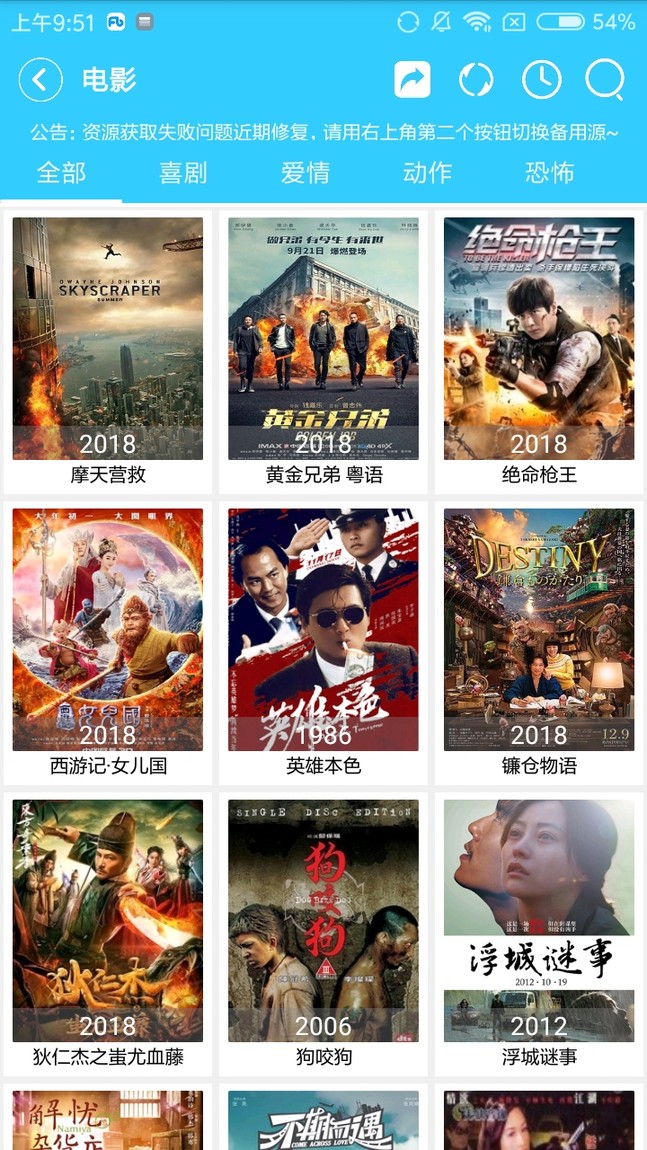The image size is (647, 1150).
Task: Open the movie 镰仓物语
Action: 539,643
